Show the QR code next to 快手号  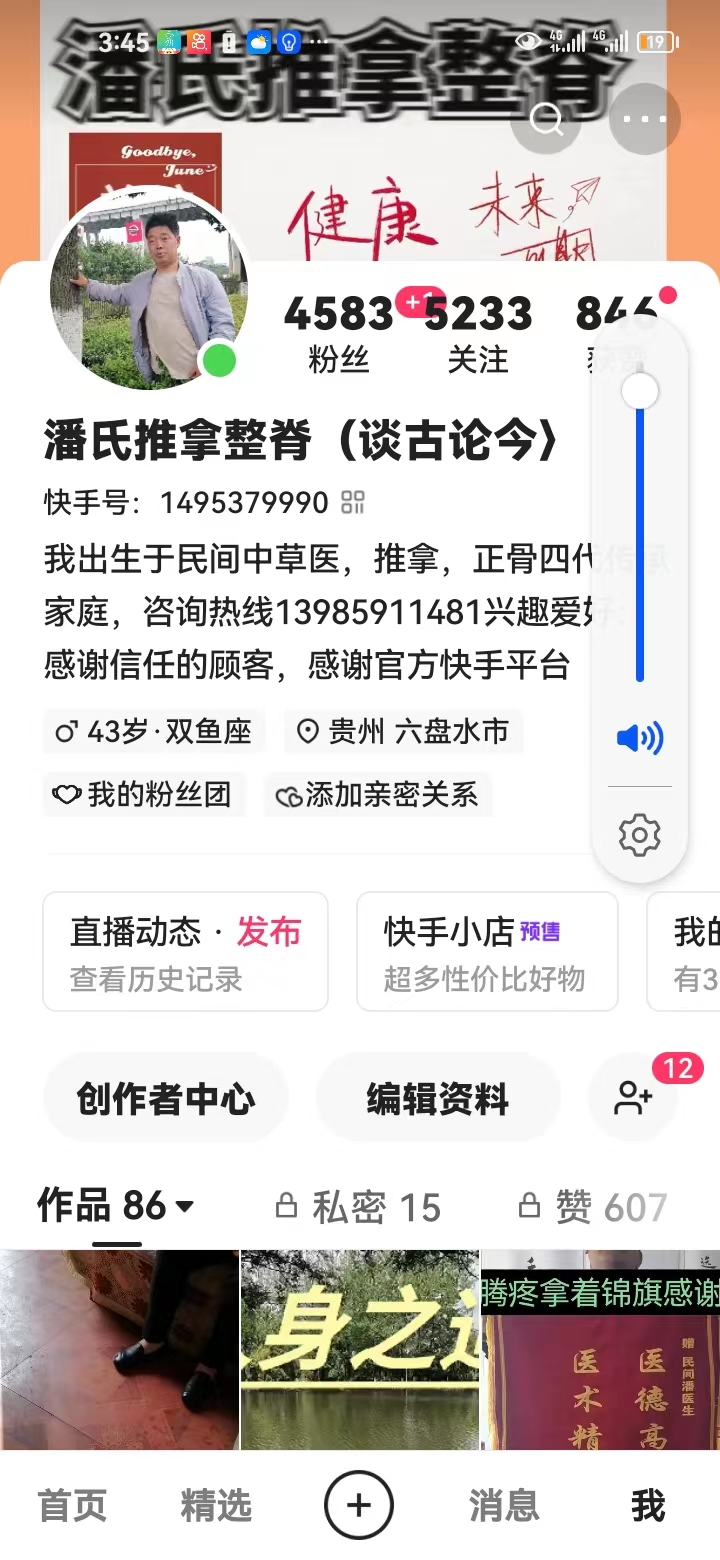(x=353, y=502)
